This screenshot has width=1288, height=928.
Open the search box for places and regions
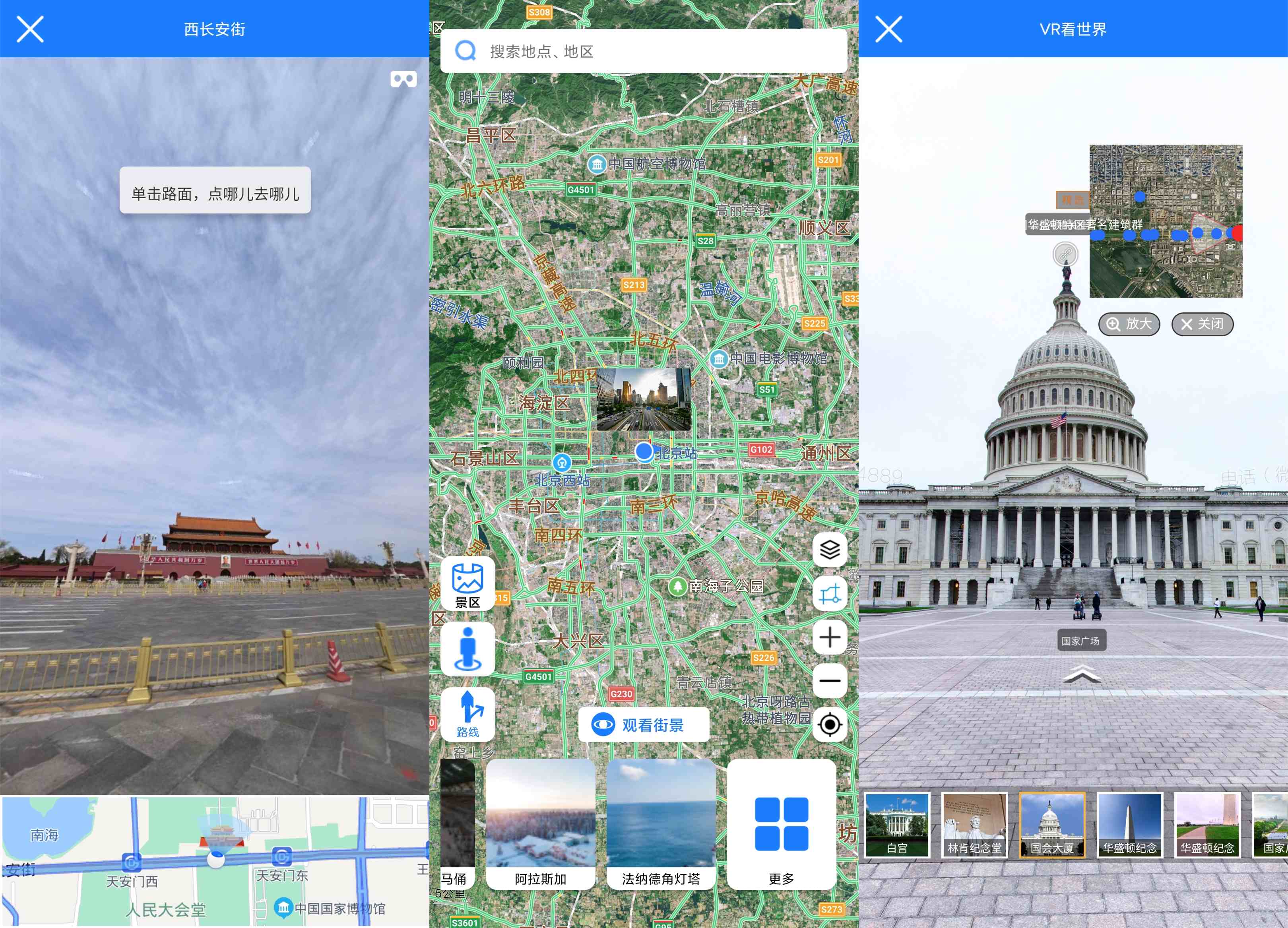[x=644, y=52]
